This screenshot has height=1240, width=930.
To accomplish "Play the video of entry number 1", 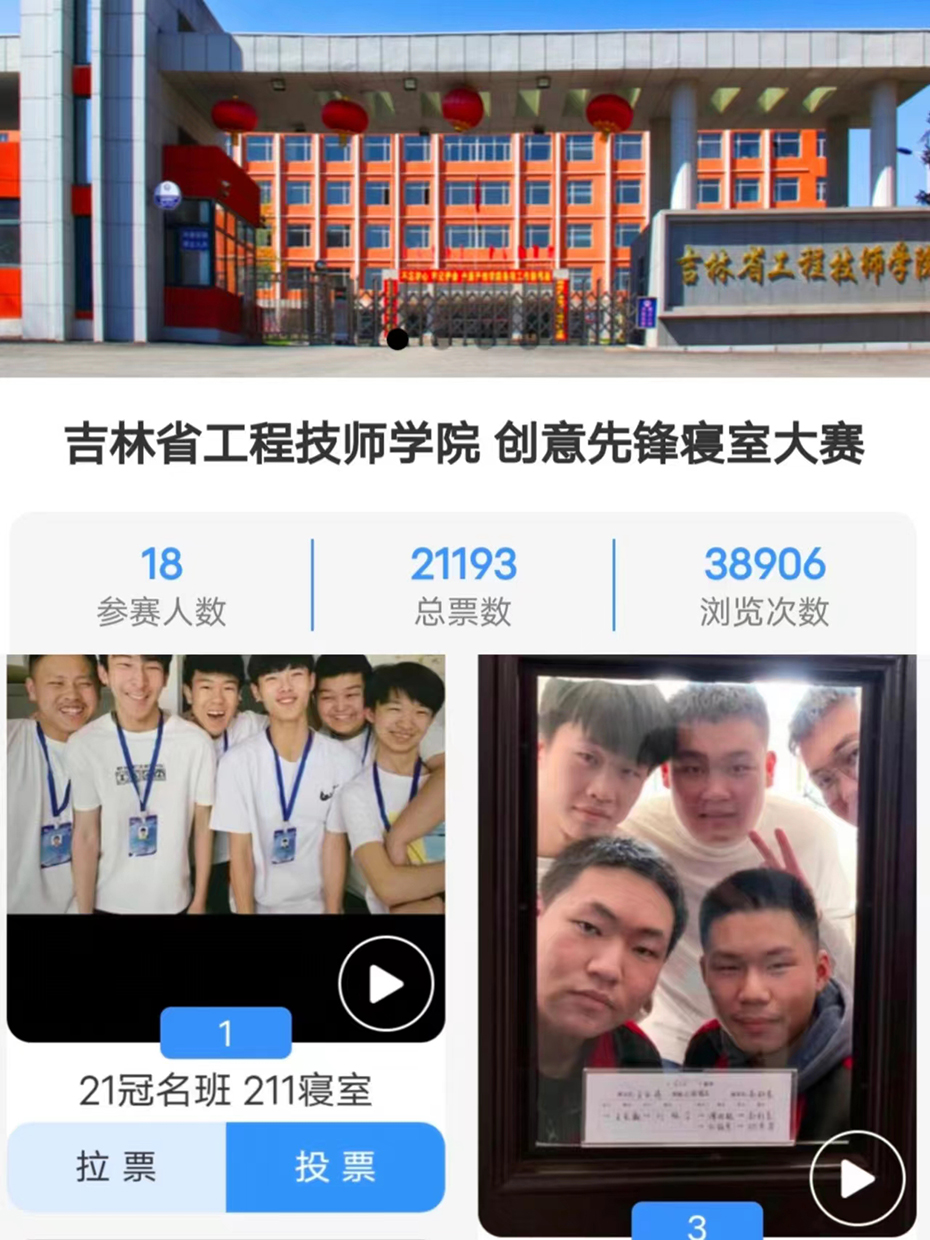I will point(385,984).
